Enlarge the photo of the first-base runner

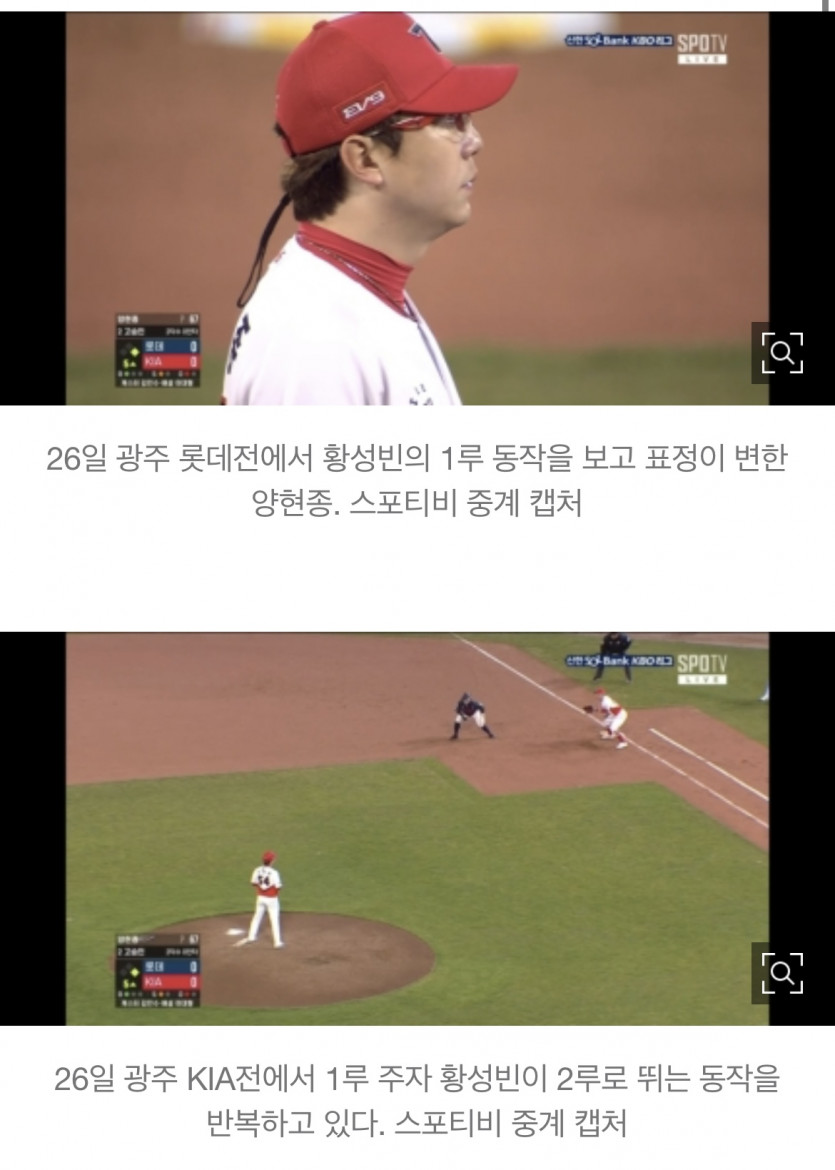tap(782, 972)
